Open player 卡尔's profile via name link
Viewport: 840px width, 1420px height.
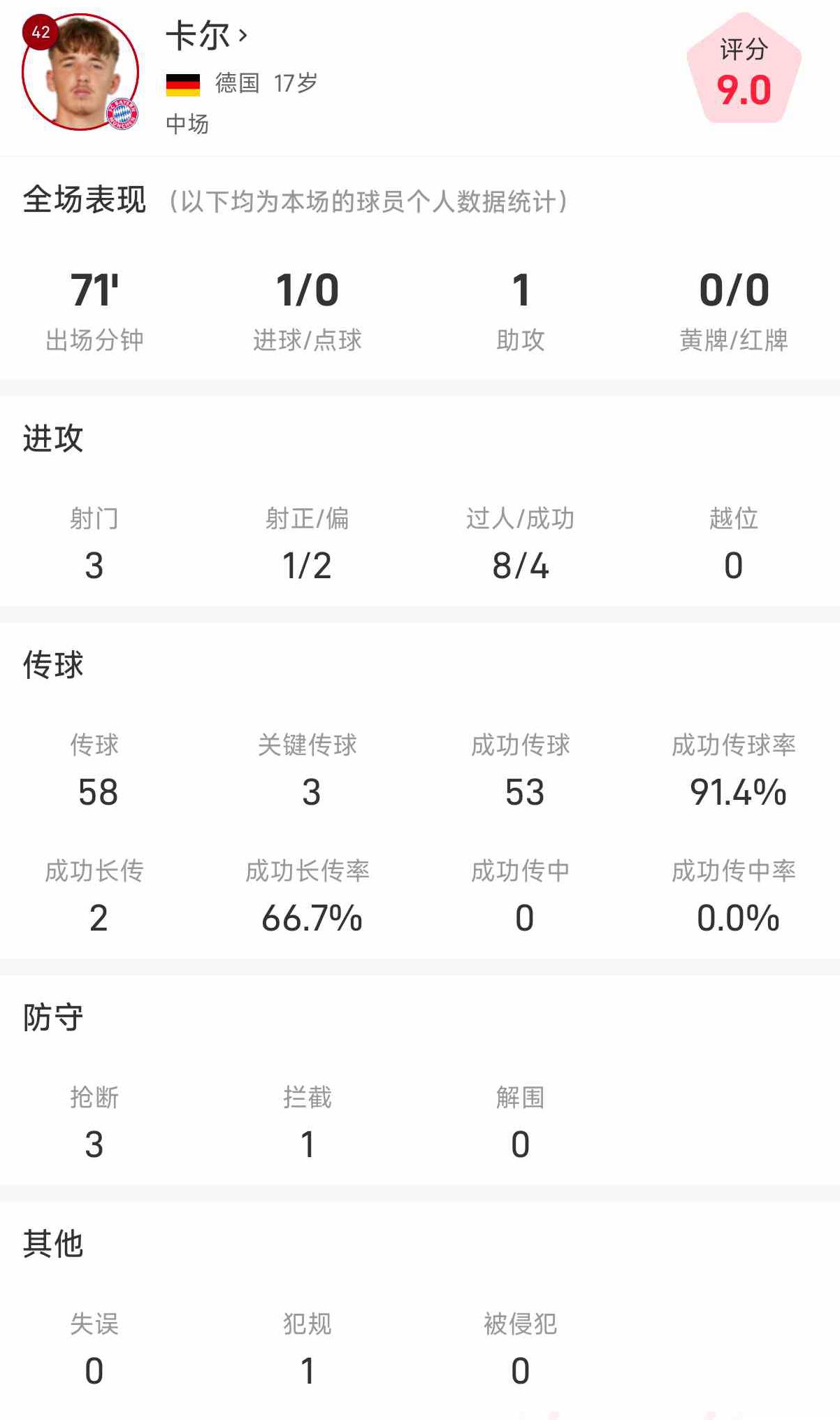tap(206, 36)
